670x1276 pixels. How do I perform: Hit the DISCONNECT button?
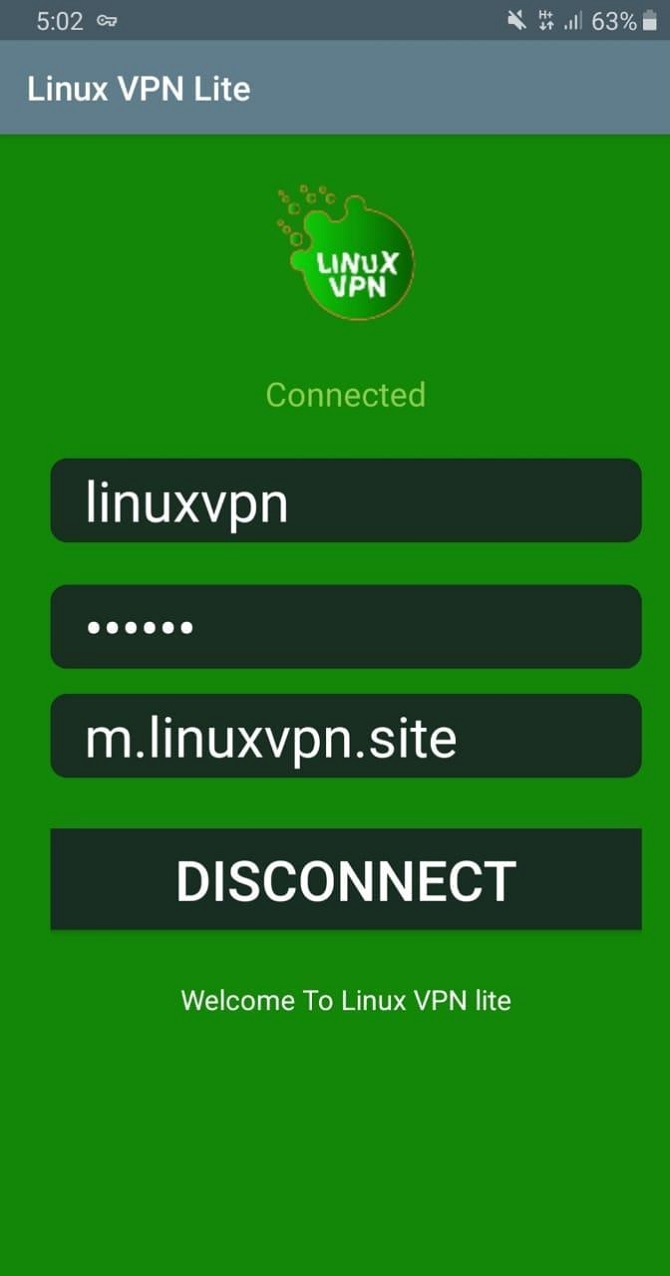(345, 880)
